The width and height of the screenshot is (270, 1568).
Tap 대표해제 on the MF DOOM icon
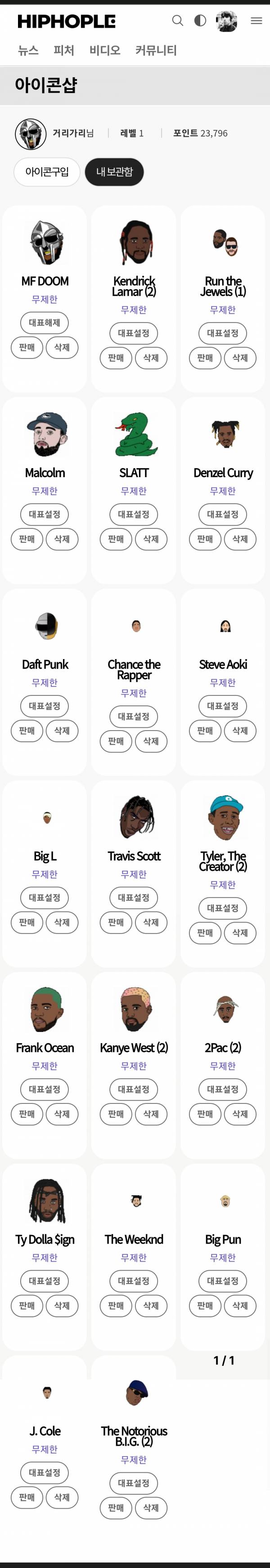(x=45, y=323)
